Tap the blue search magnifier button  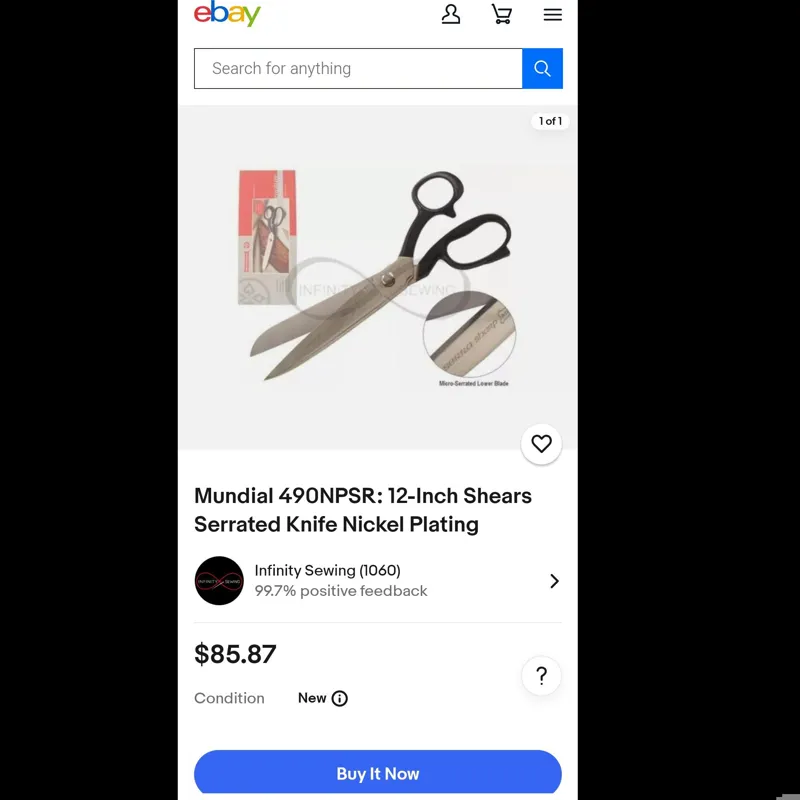point(542,69)
